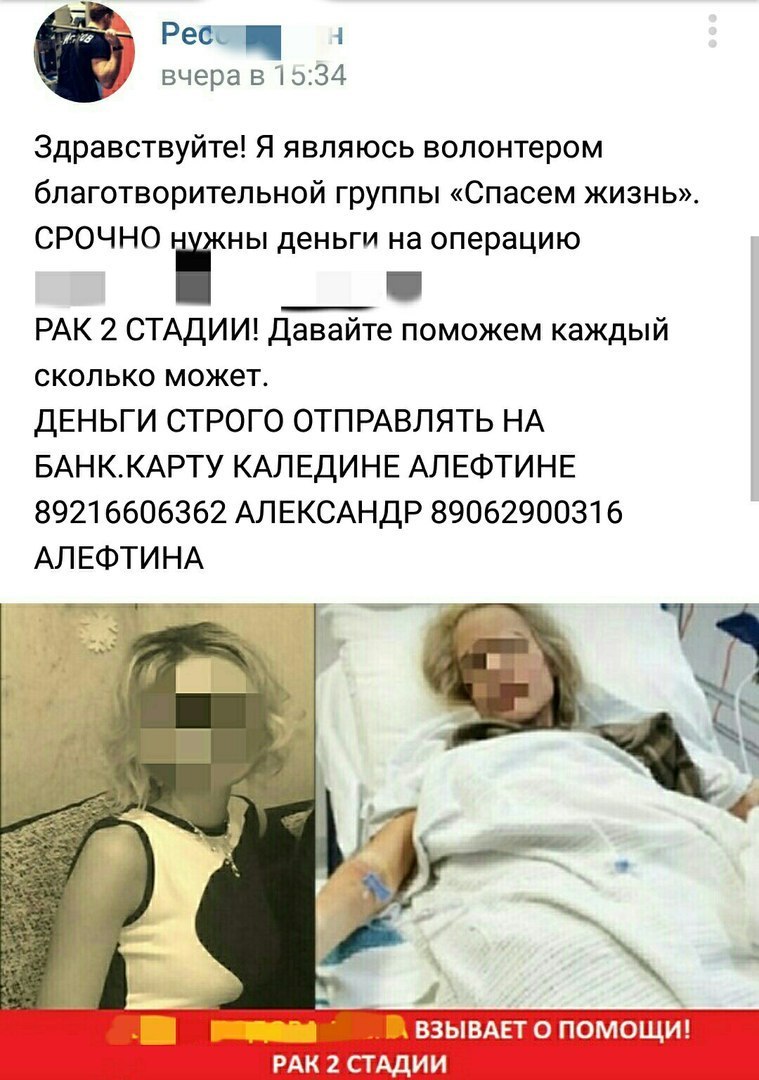Open the author's name link

[x=252, y=36]
